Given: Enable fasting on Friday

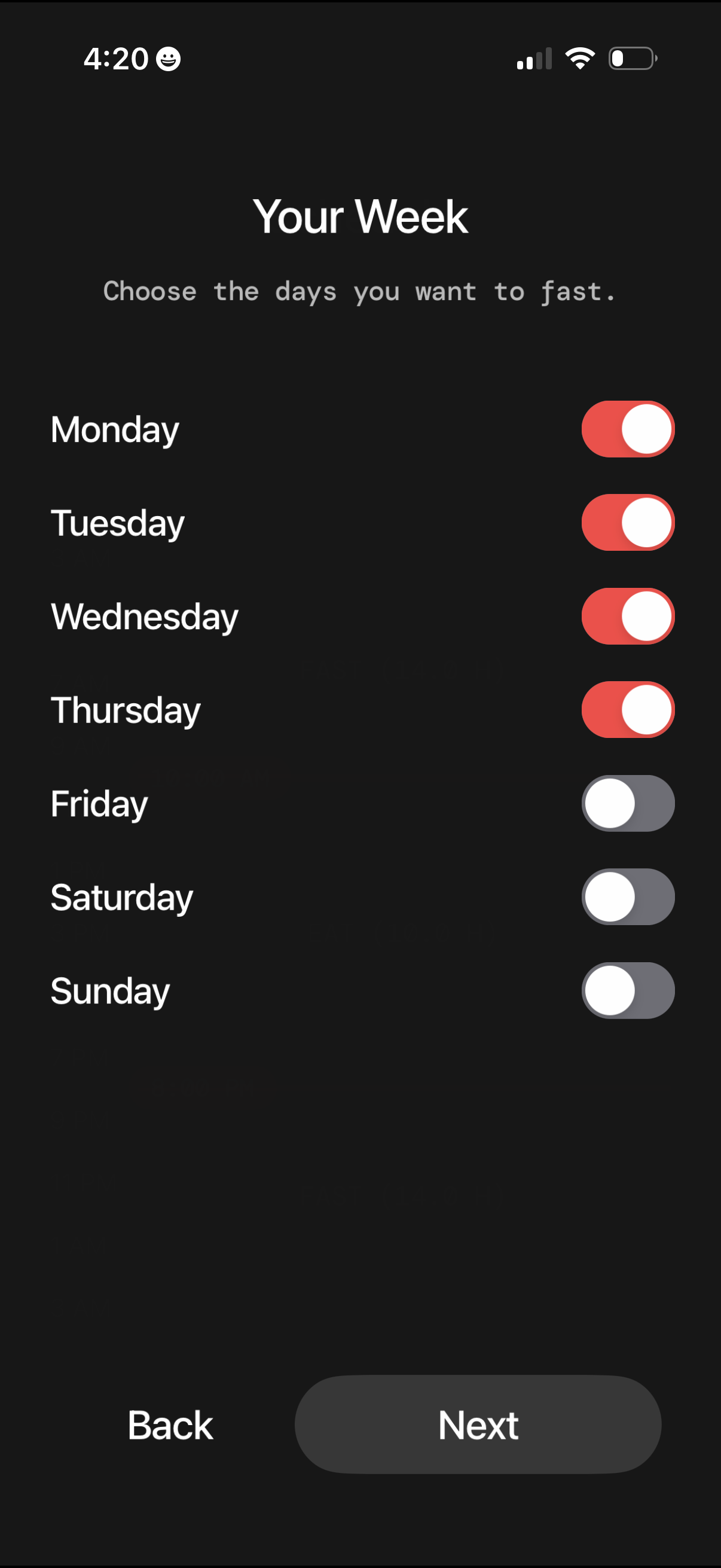Looking at the screenshot, I should point(627,804).
